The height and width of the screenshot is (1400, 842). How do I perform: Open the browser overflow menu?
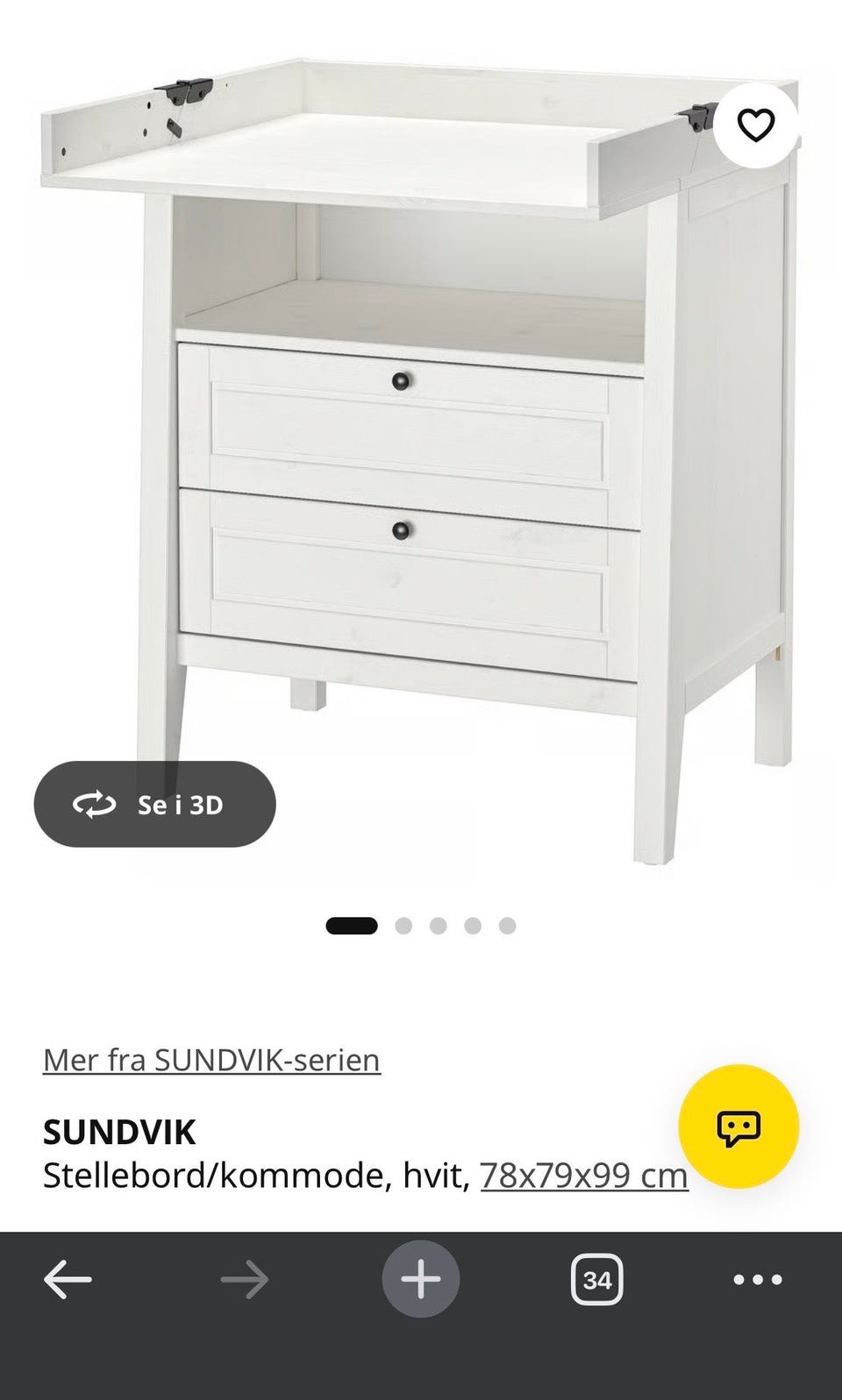click(x=758, y=1280)
